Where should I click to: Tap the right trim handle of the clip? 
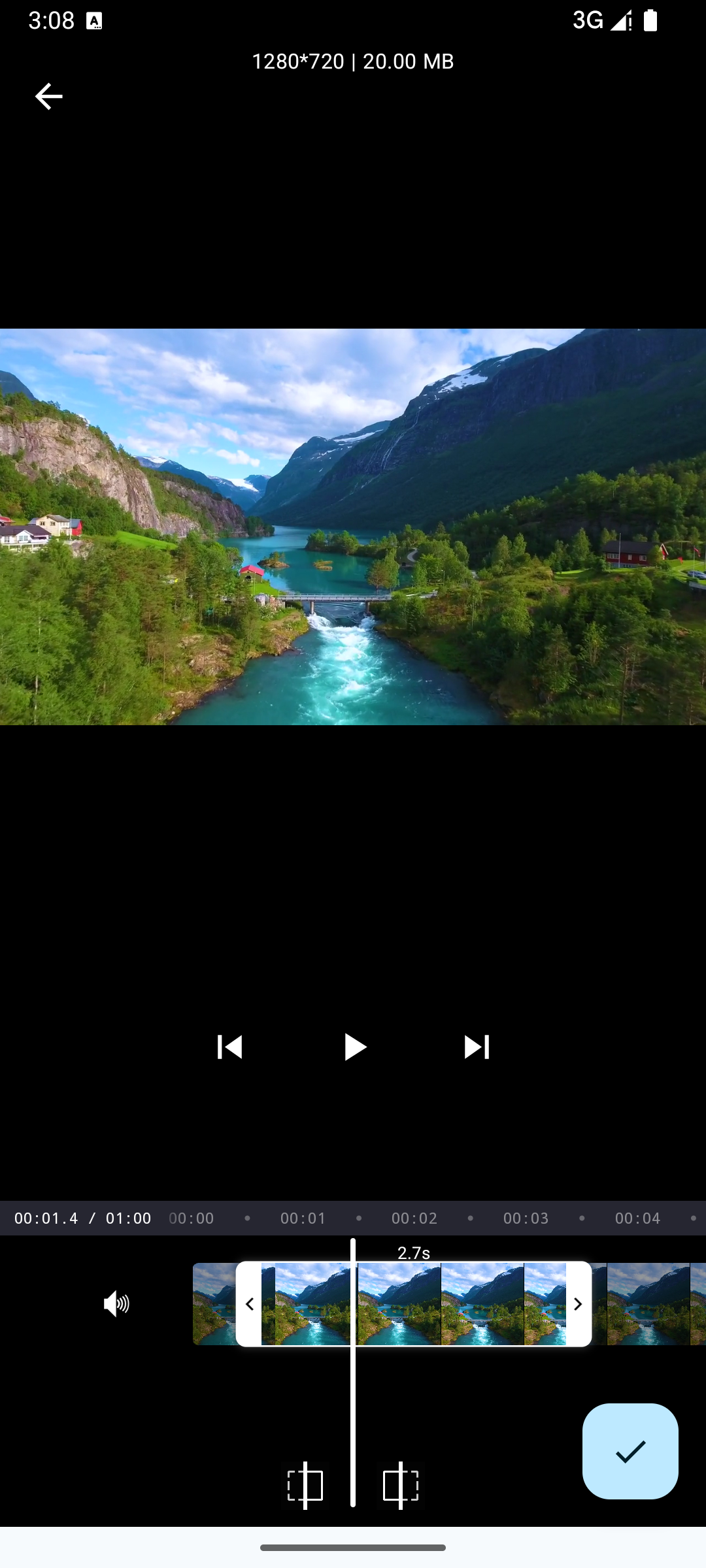click(x=578, y=1304)
